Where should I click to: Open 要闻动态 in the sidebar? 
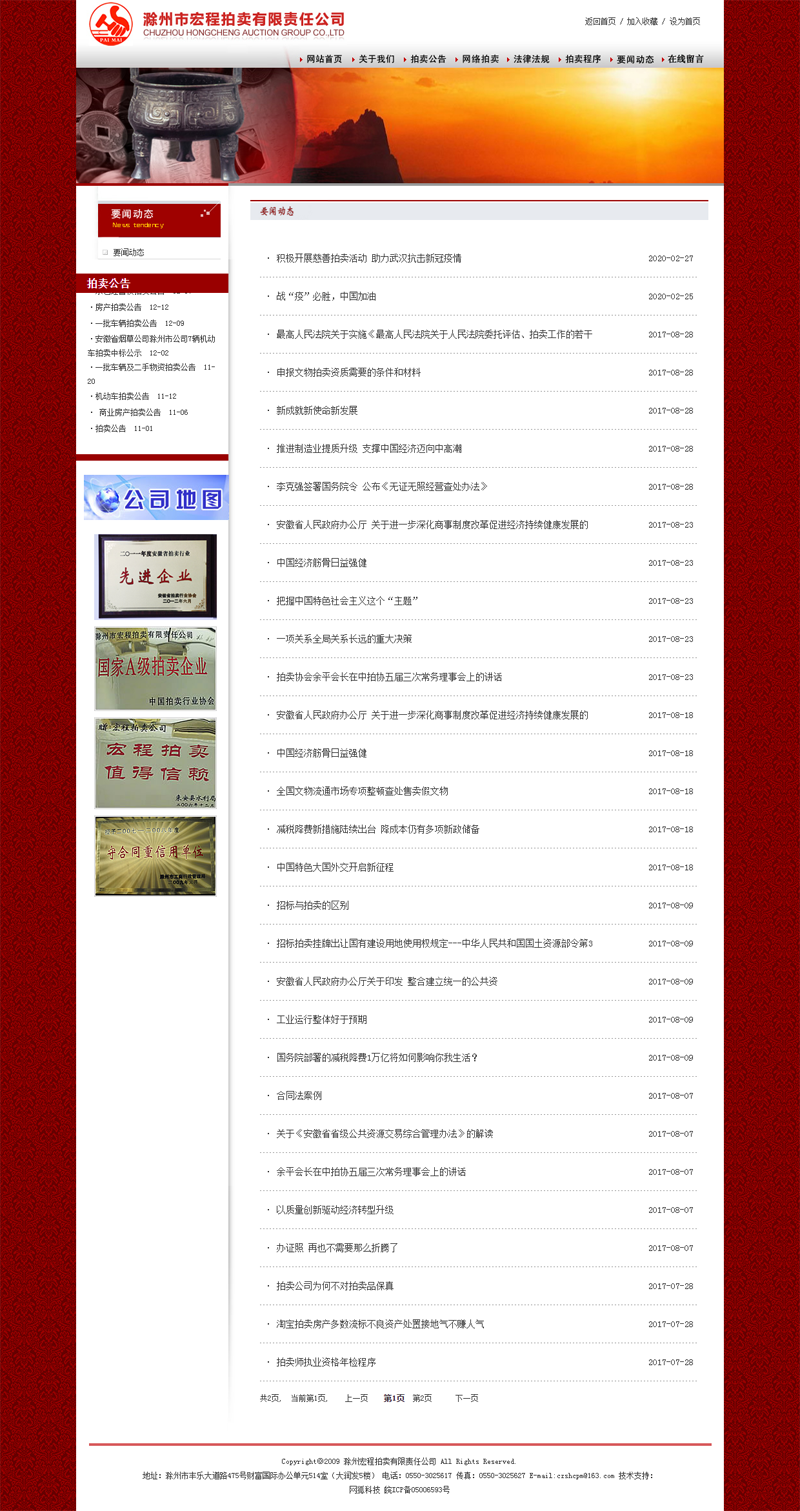128,252
